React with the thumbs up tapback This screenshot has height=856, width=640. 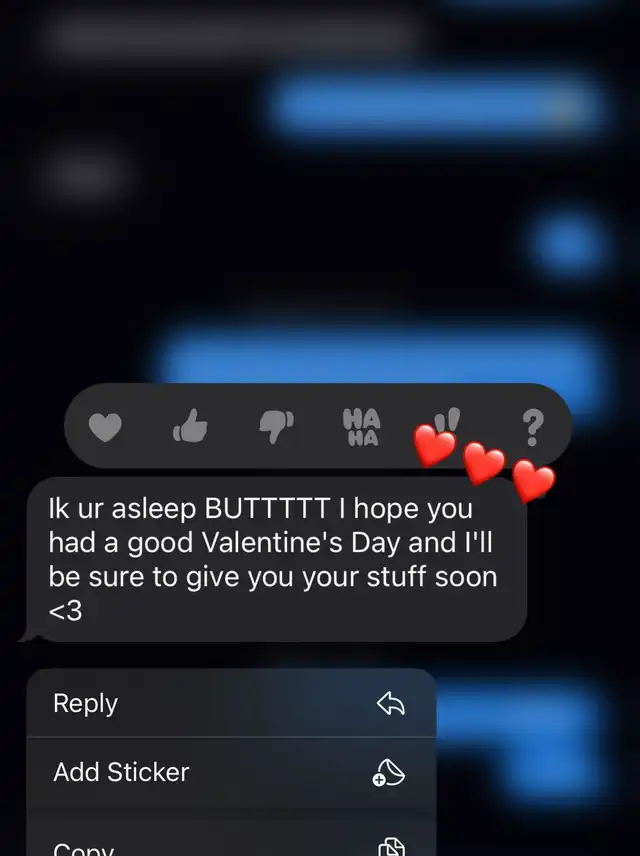tap(191, 428)
